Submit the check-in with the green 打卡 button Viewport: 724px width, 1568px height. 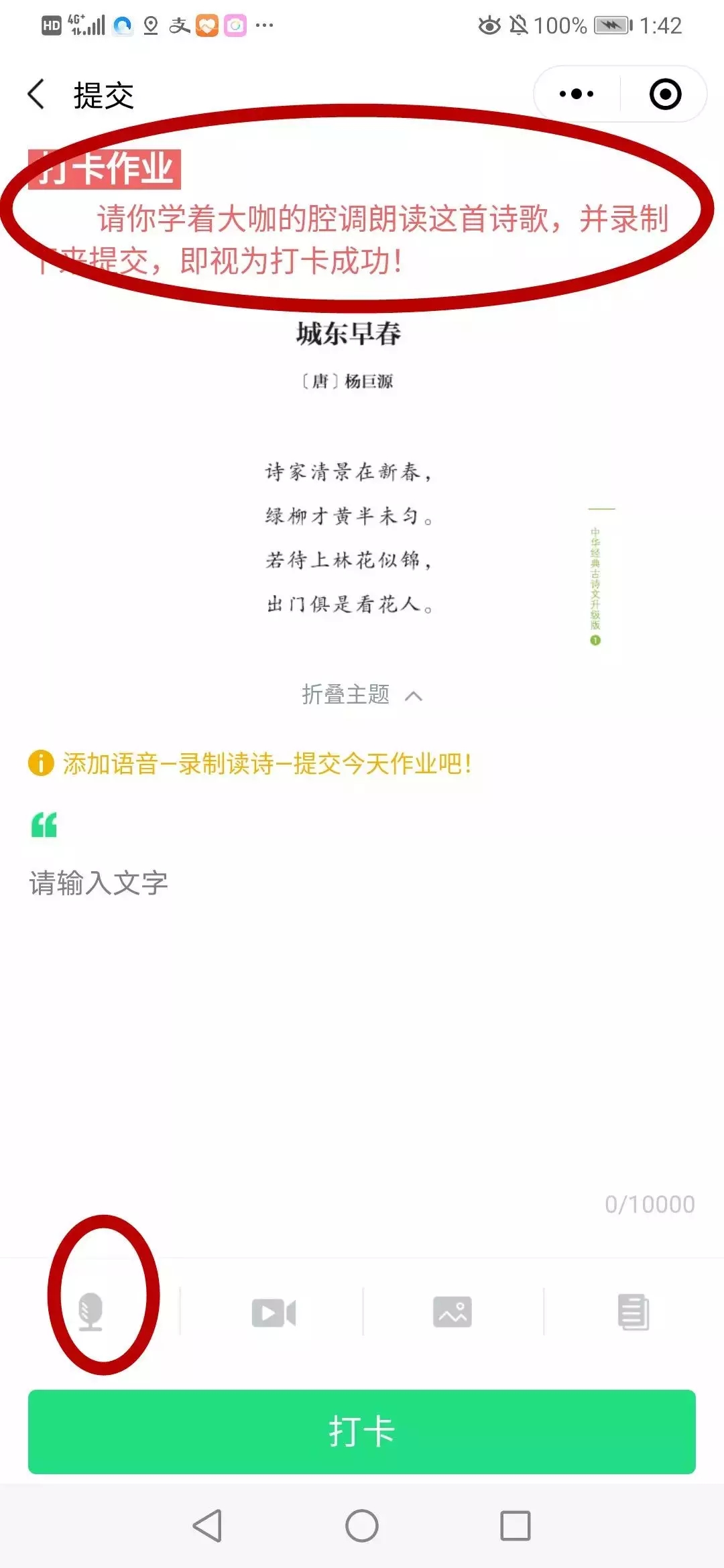click(x=361, y=1431)
